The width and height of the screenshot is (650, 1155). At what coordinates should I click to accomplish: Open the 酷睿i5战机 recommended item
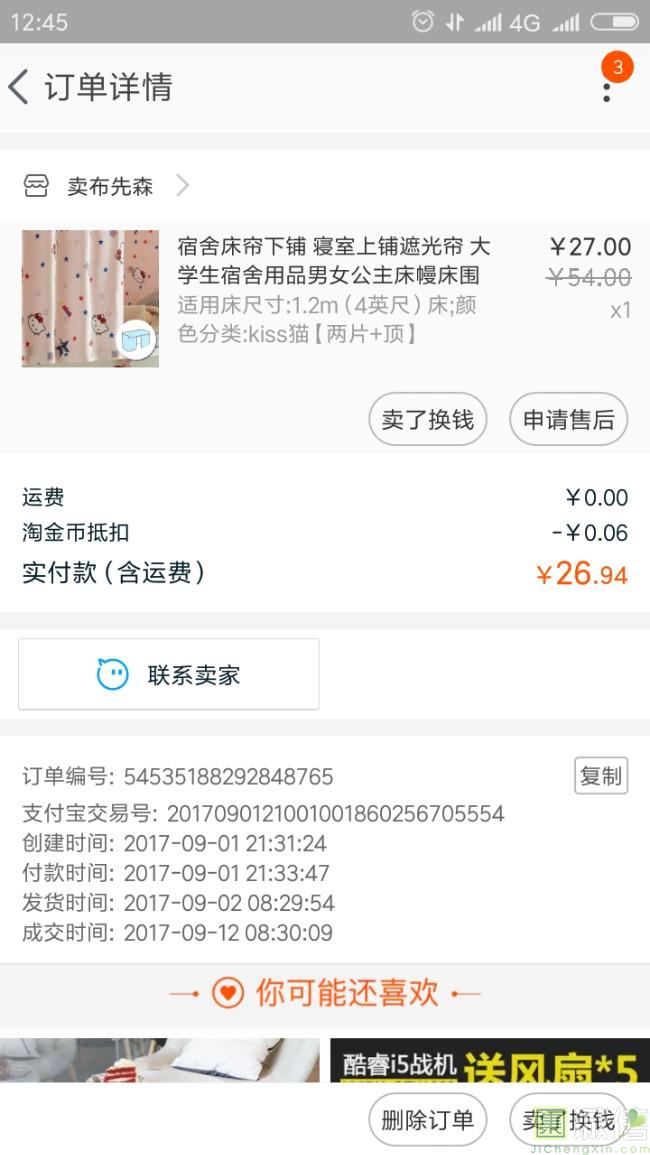point(490,1060)
